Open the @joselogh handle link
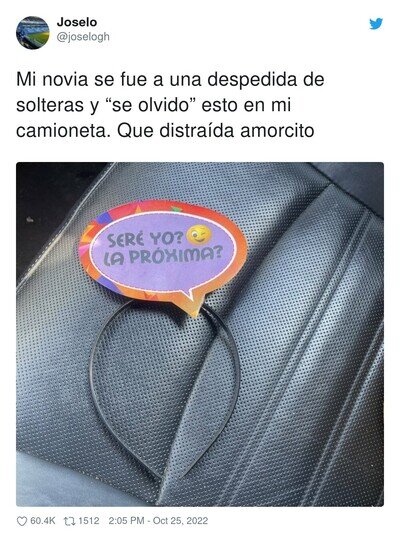Screen dimensions: 400x538 (x=83, y=37)
